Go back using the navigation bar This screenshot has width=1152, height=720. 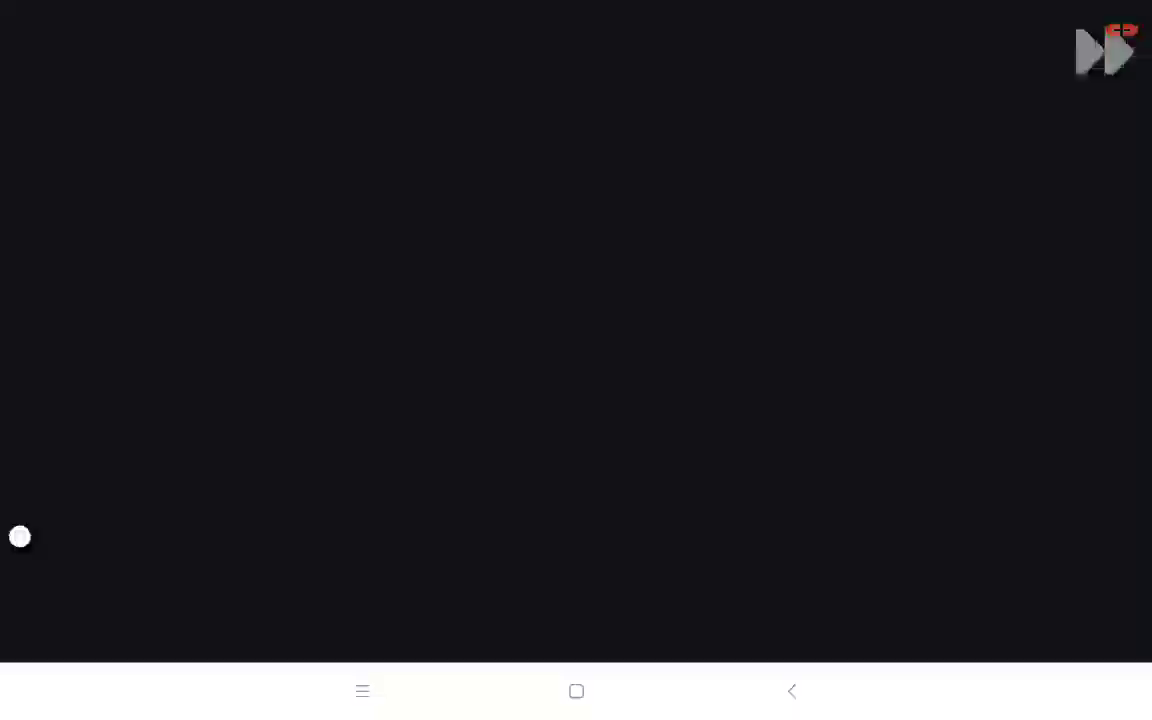coord(791,691)
